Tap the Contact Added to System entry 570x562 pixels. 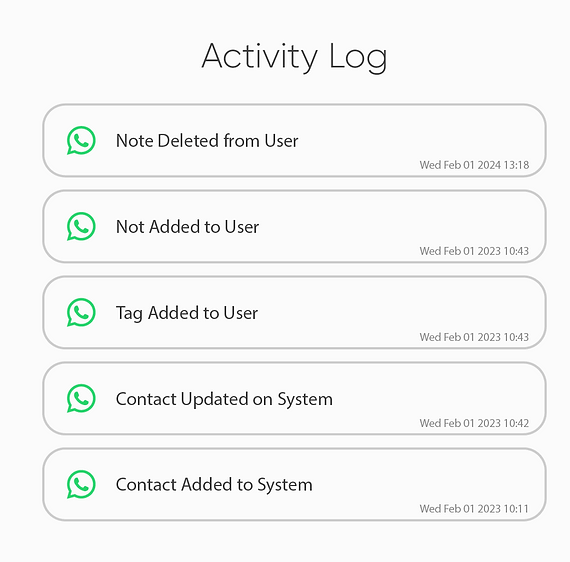[x=294, y=484]
